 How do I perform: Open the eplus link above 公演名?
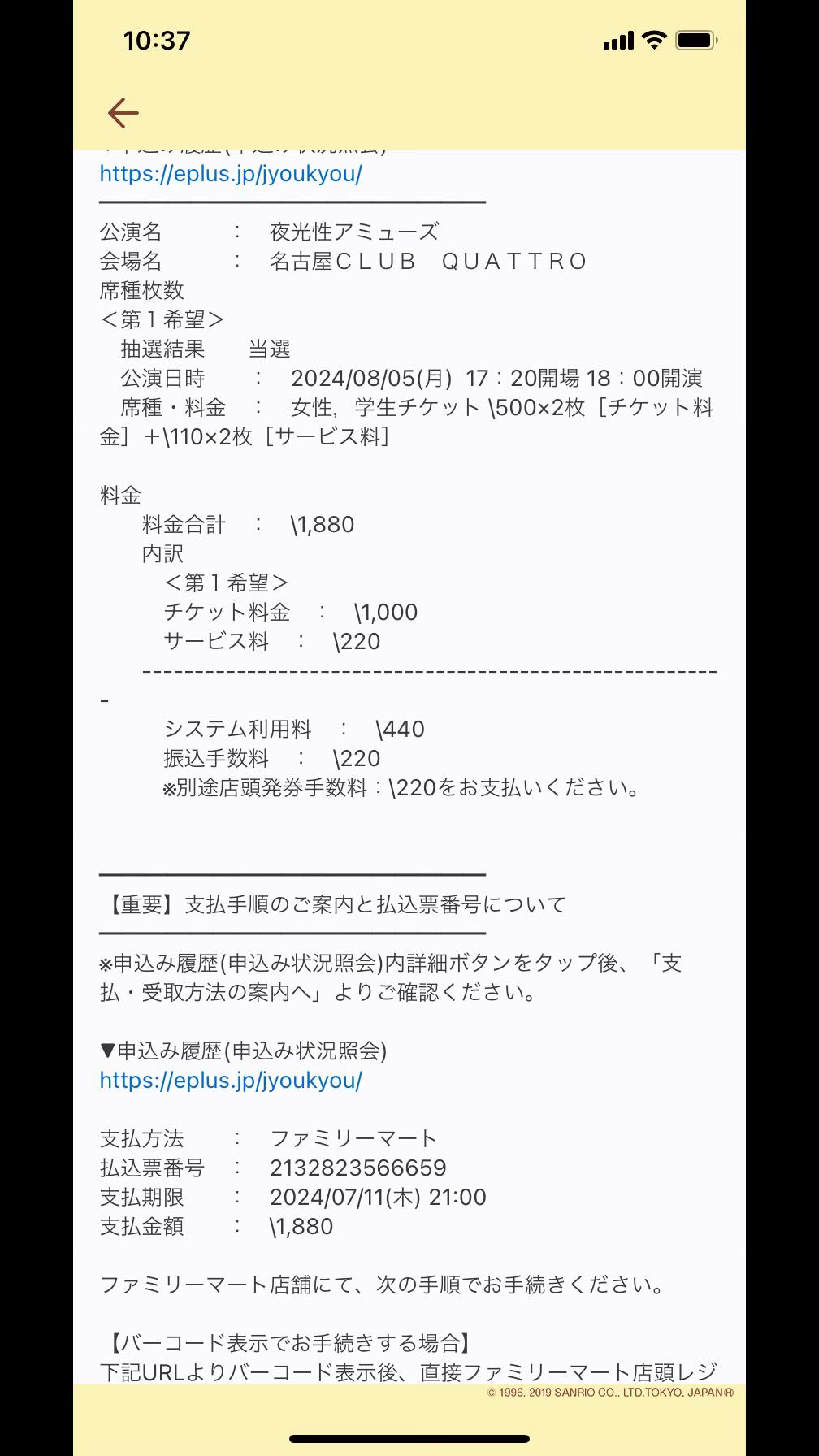click(x=231, y=174)
